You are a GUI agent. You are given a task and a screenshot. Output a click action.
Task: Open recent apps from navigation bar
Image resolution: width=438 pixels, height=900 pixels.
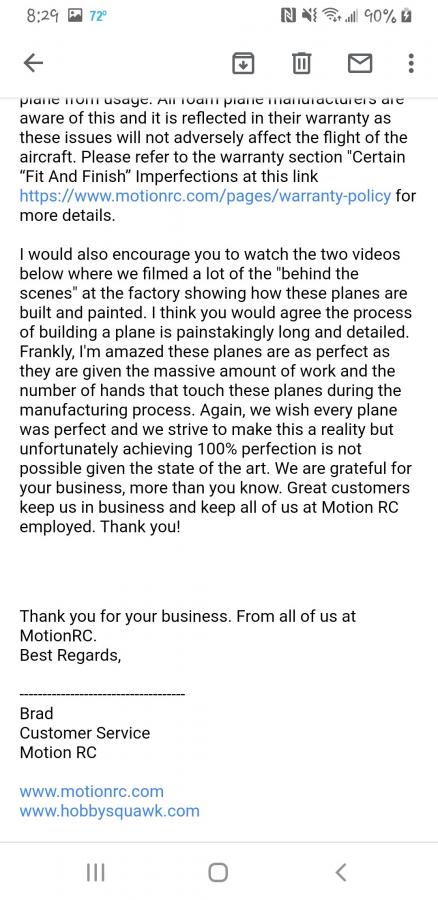click(95, 872)
